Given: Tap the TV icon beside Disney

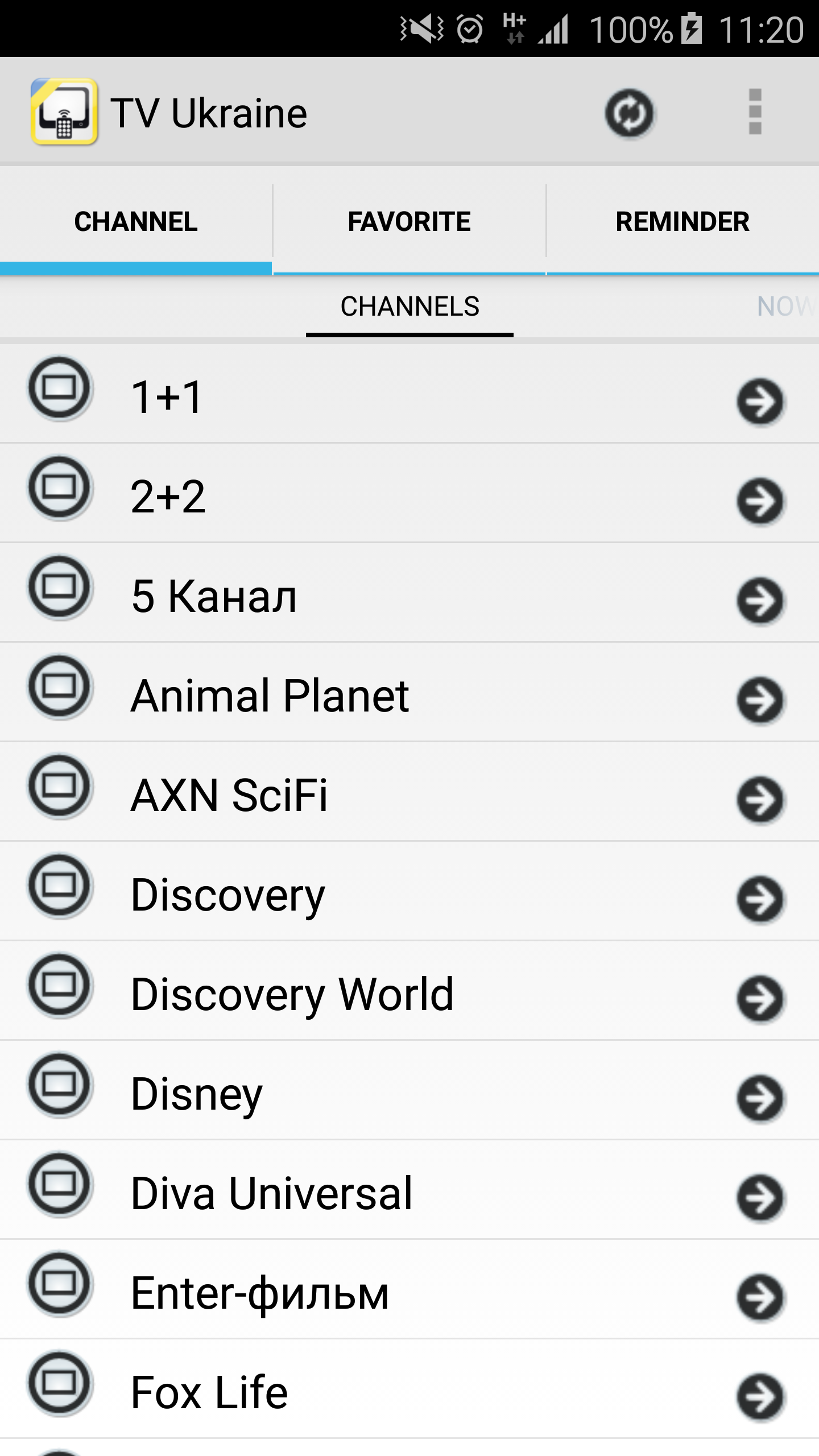Looking at the screenshot, I should pyautogui.click(x=60, y=1085).
